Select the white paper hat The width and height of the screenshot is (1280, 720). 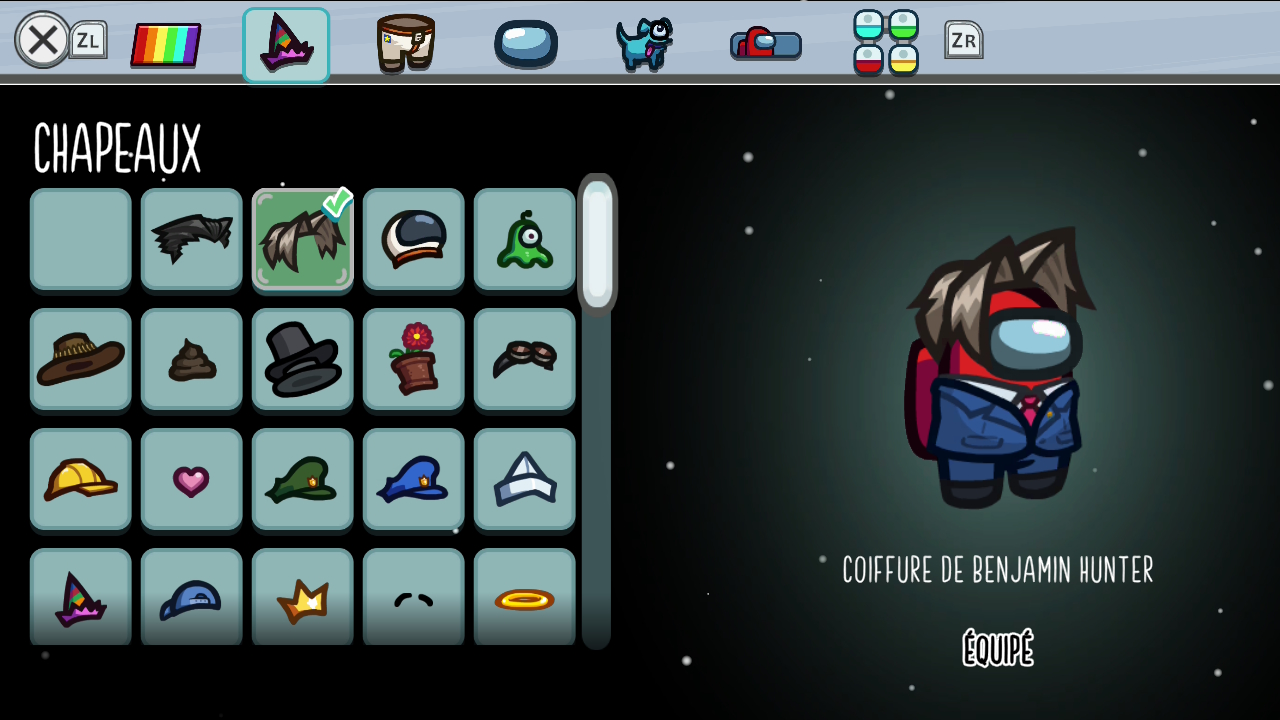pos(525,479)
